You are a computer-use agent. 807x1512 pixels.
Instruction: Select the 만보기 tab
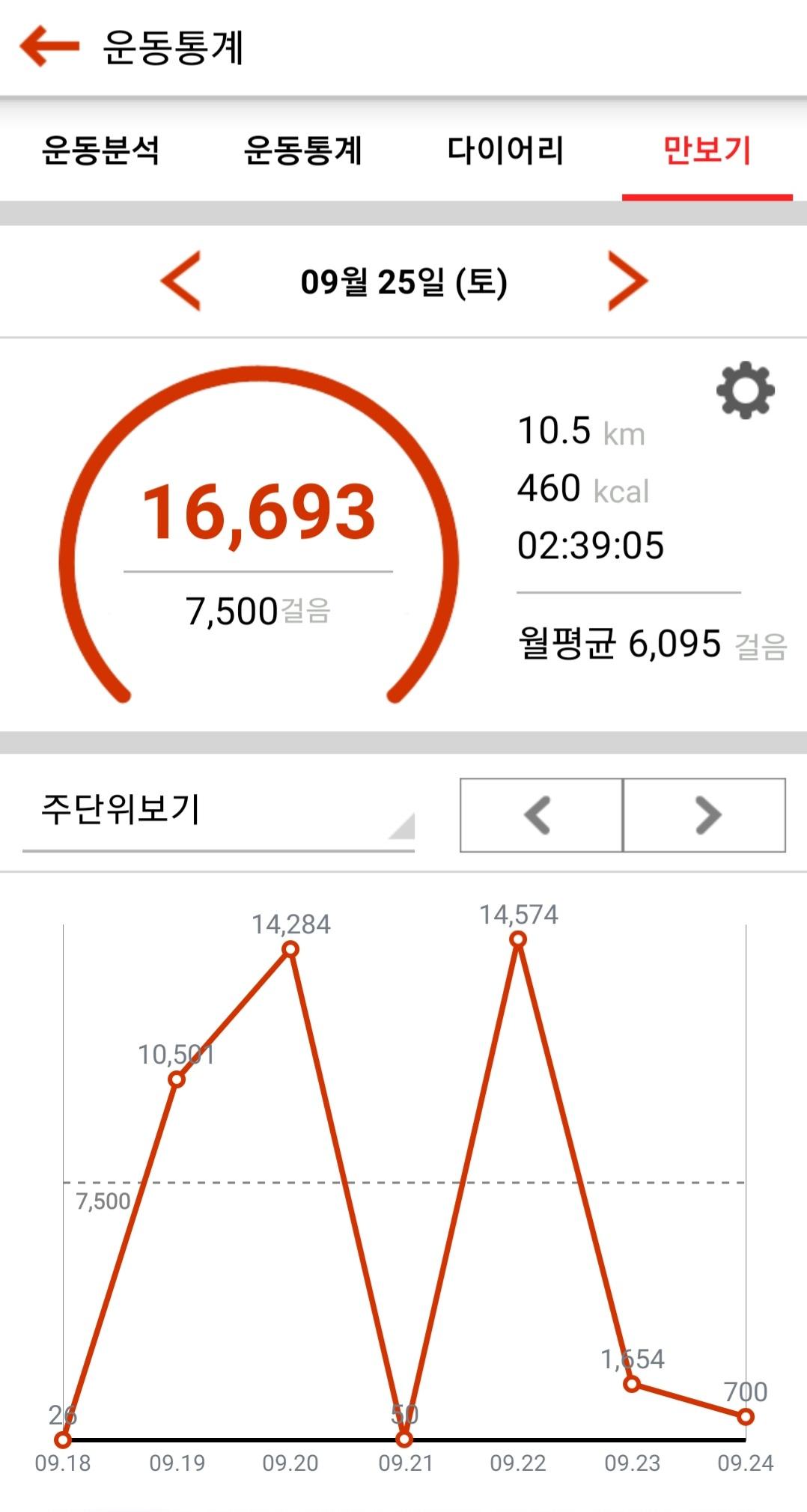[x=707, y=150]
